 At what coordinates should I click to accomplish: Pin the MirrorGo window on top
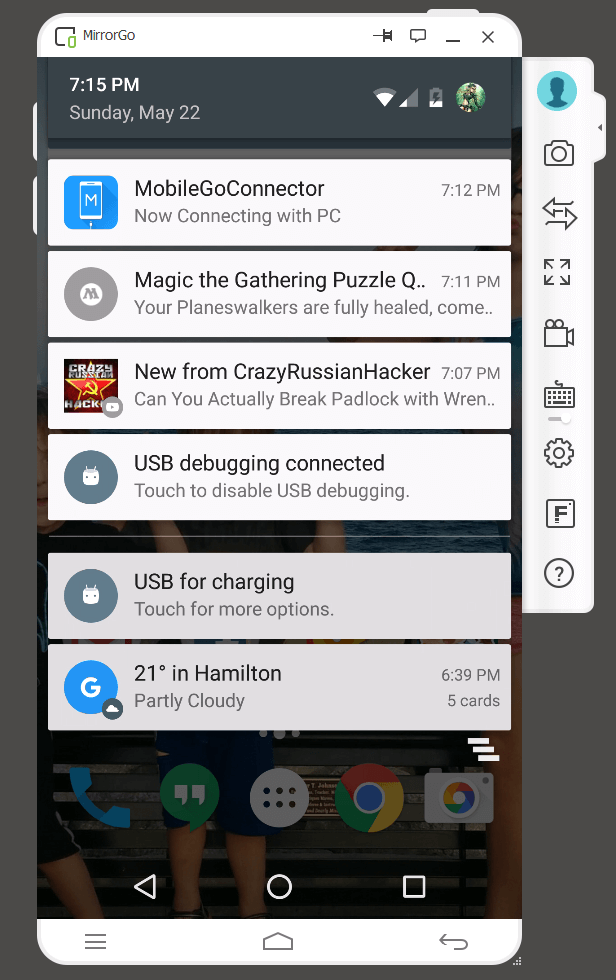click(x=382, y=36)
